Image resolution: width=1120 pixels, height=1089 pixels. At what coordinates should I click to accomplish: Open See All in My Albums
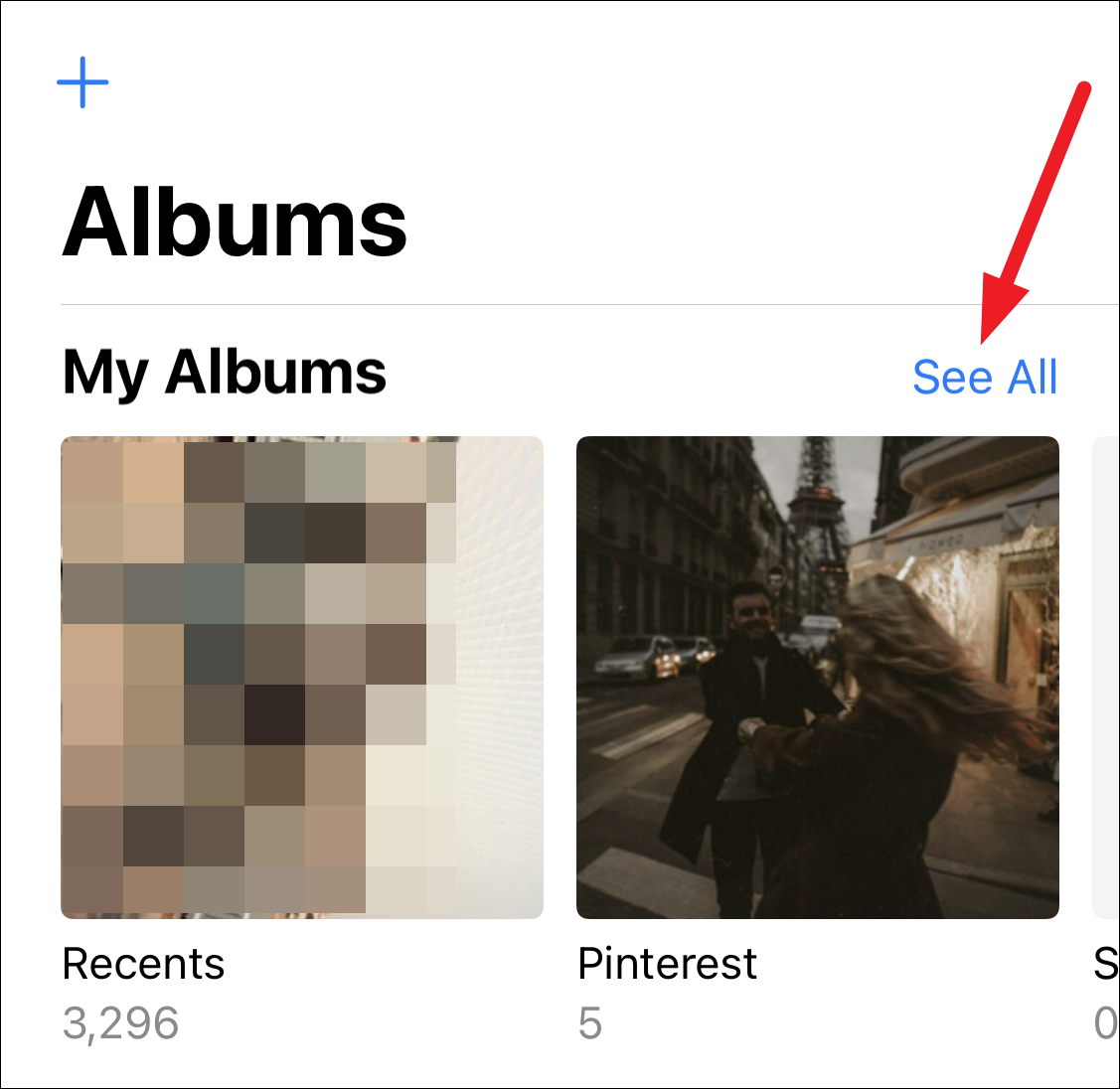(985, 377)
